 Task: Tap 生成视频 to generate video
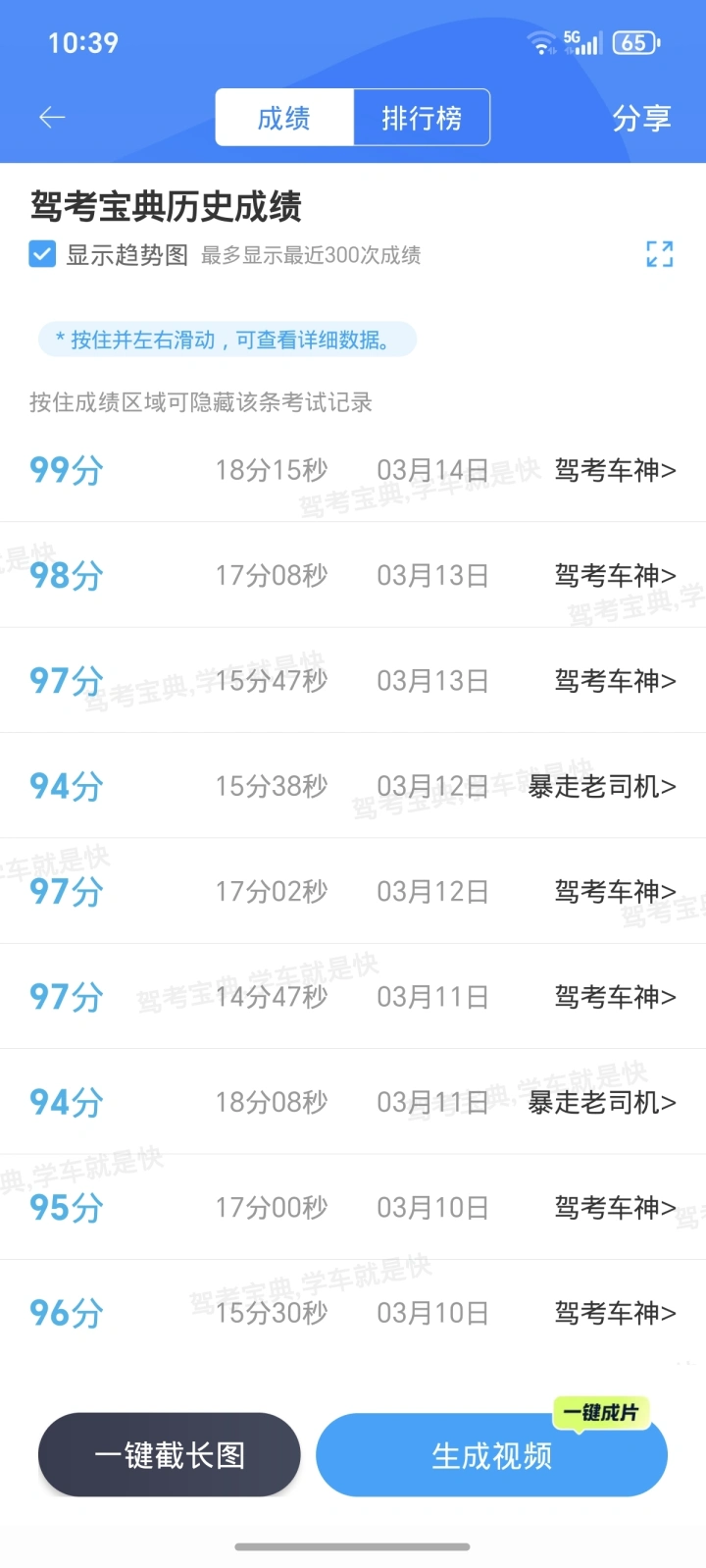point(491,1454)
